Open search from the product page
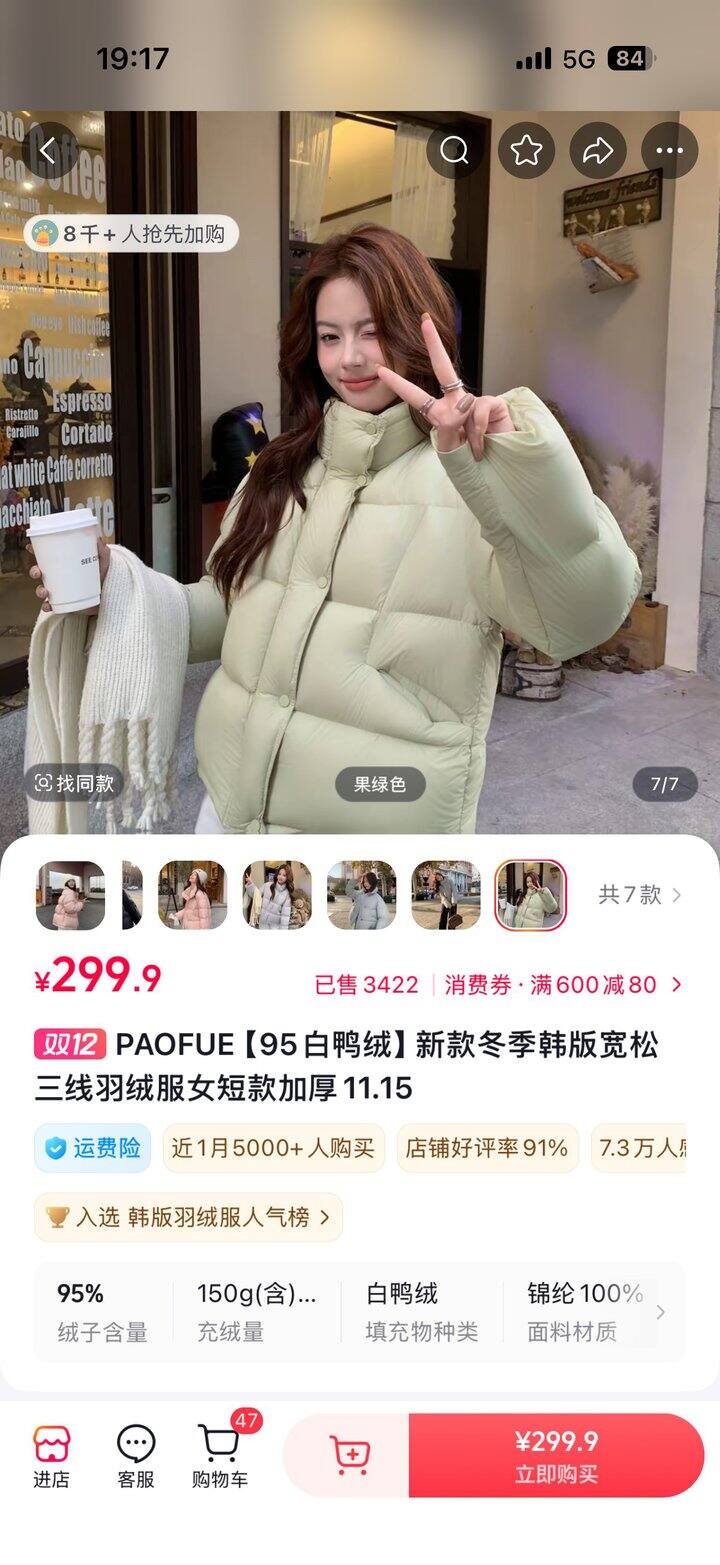Screen dimensions: 720x1565 [x=455, y=151]
